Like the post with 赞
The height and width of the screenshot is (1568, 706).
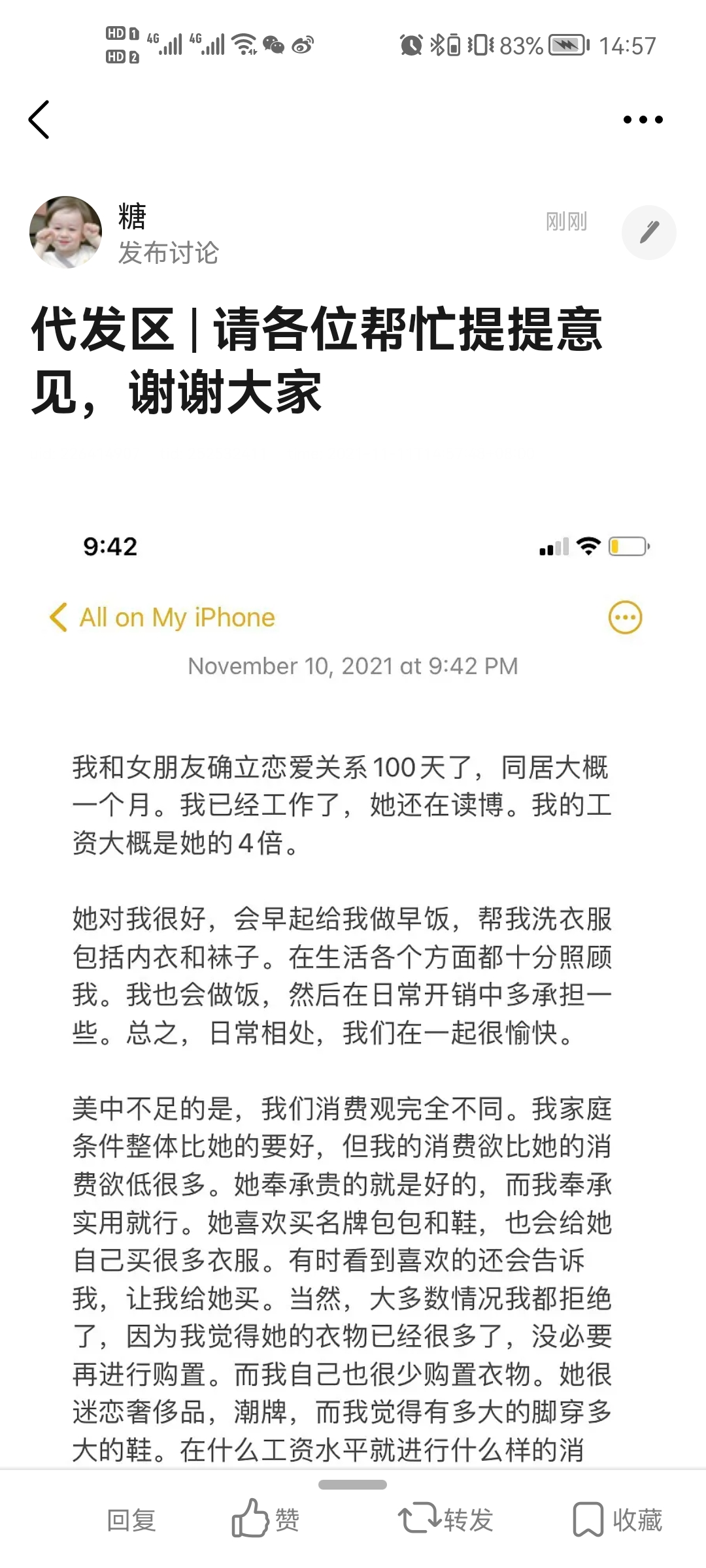click(x=265, y=1519)
